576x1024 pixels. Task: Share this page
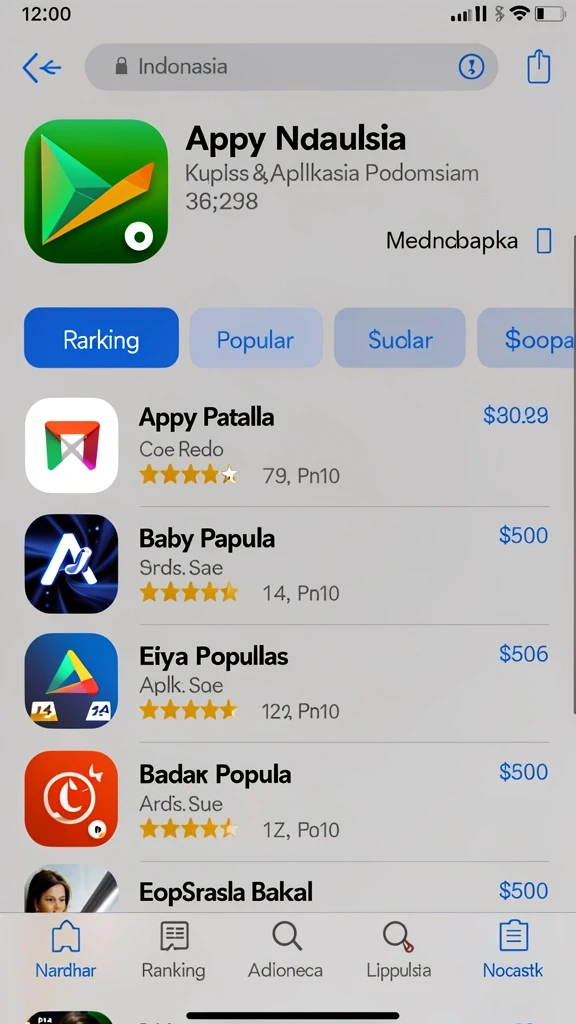(539, 67)
